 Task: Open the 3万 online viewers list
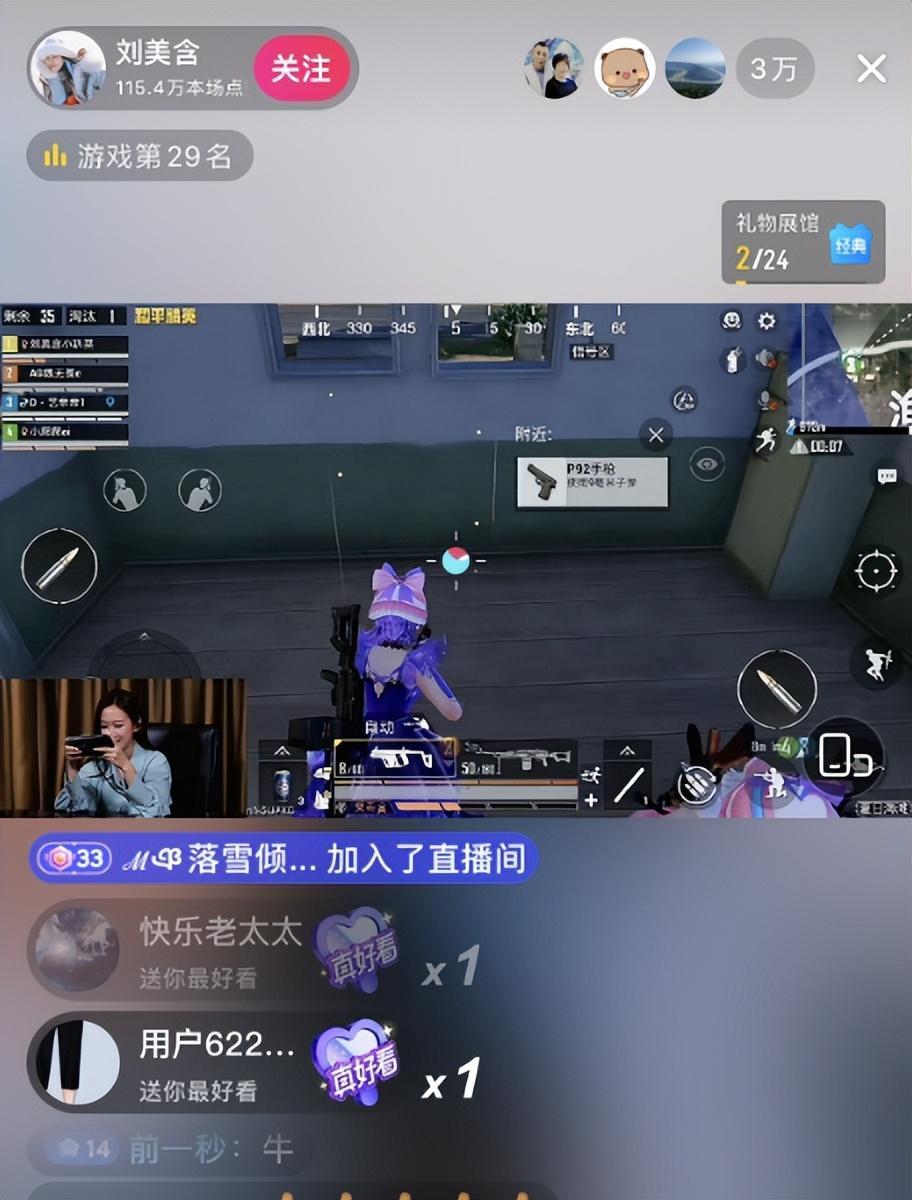click(x=774, y=69)
